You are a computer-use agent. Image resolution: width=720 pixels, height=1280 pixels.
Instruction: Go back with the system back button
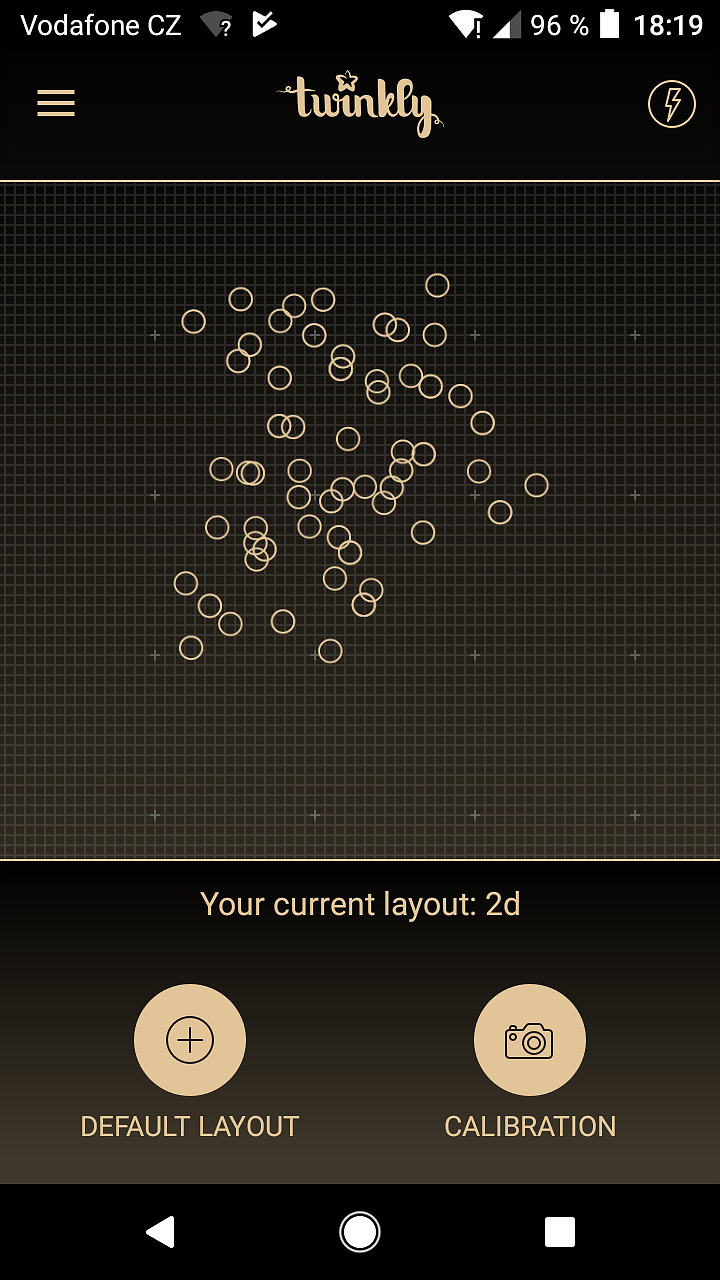click(161, 1232)
